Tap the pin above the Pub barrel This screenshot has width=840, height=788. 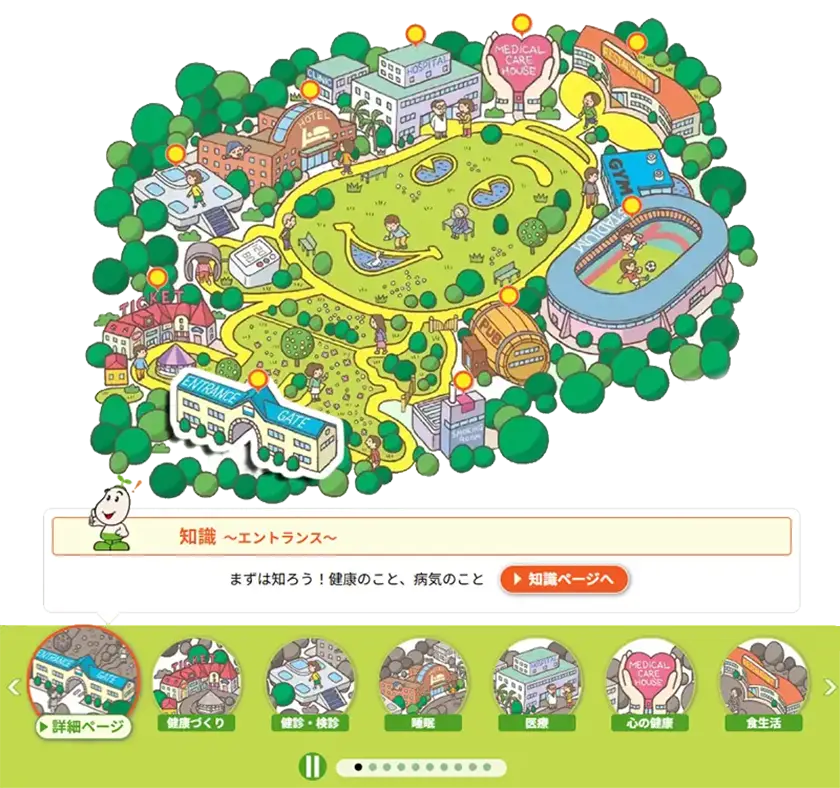click(x=509, y=296)
